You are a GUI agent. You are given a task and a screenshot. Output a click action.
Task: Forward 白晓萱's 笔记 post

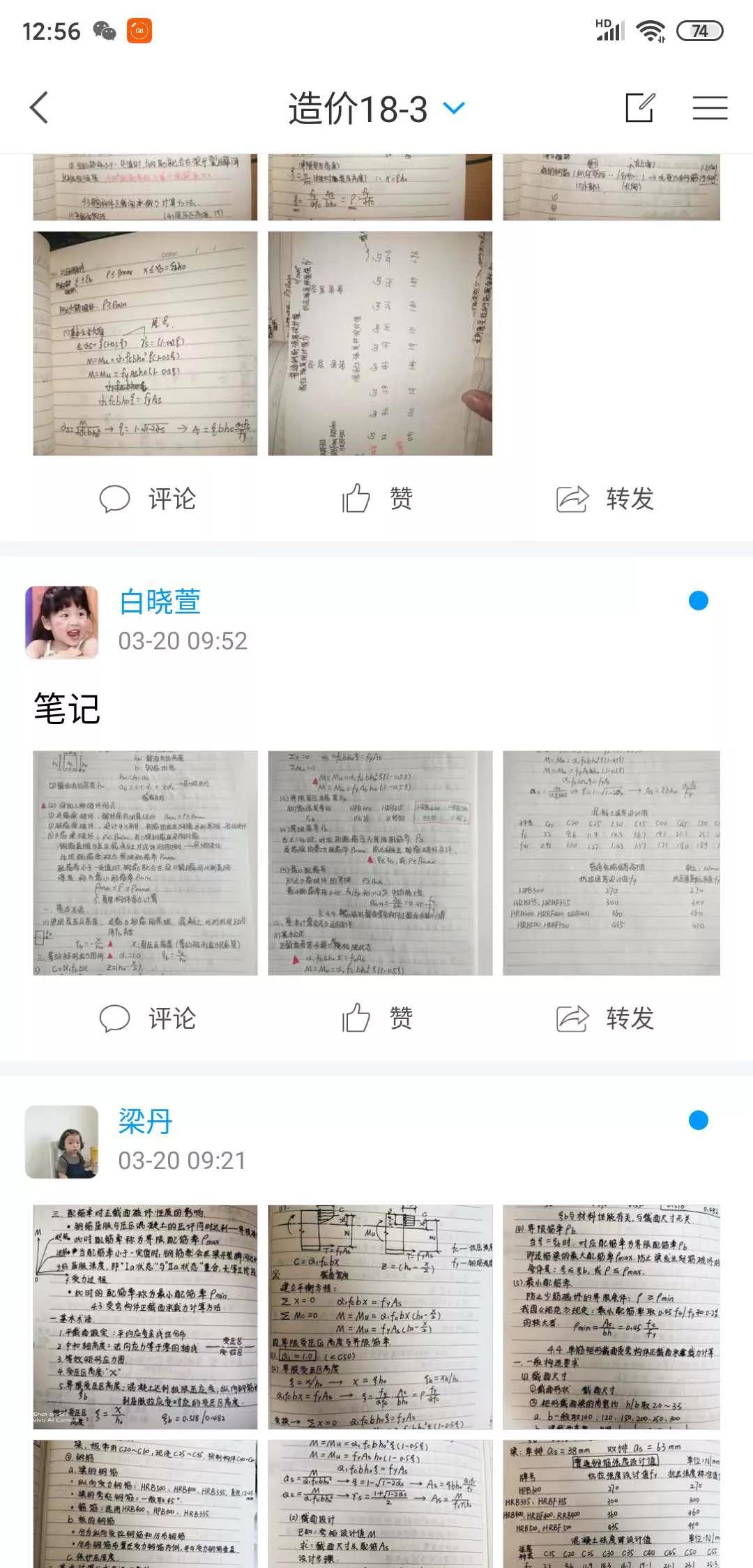point(605,1018)
